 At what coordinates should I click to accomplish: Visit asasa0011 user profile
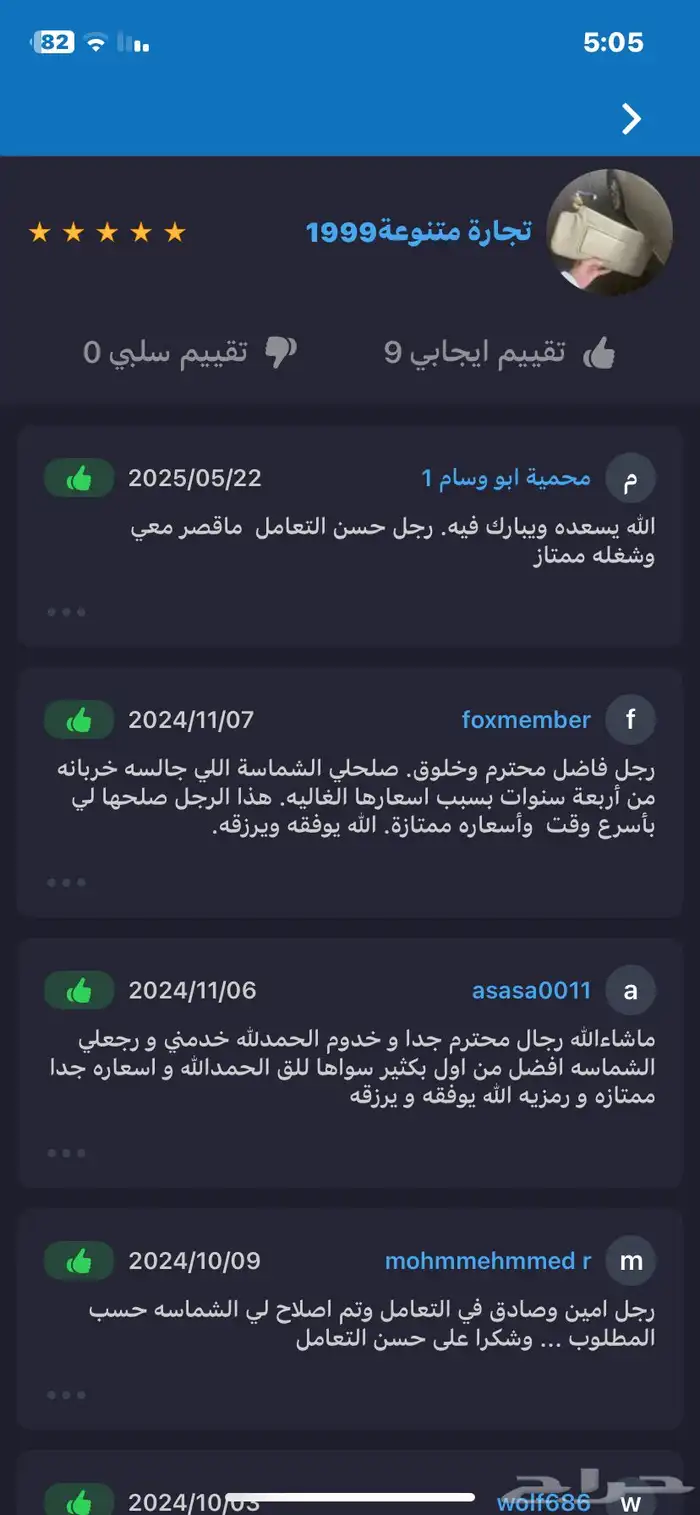tap(531, 991)
